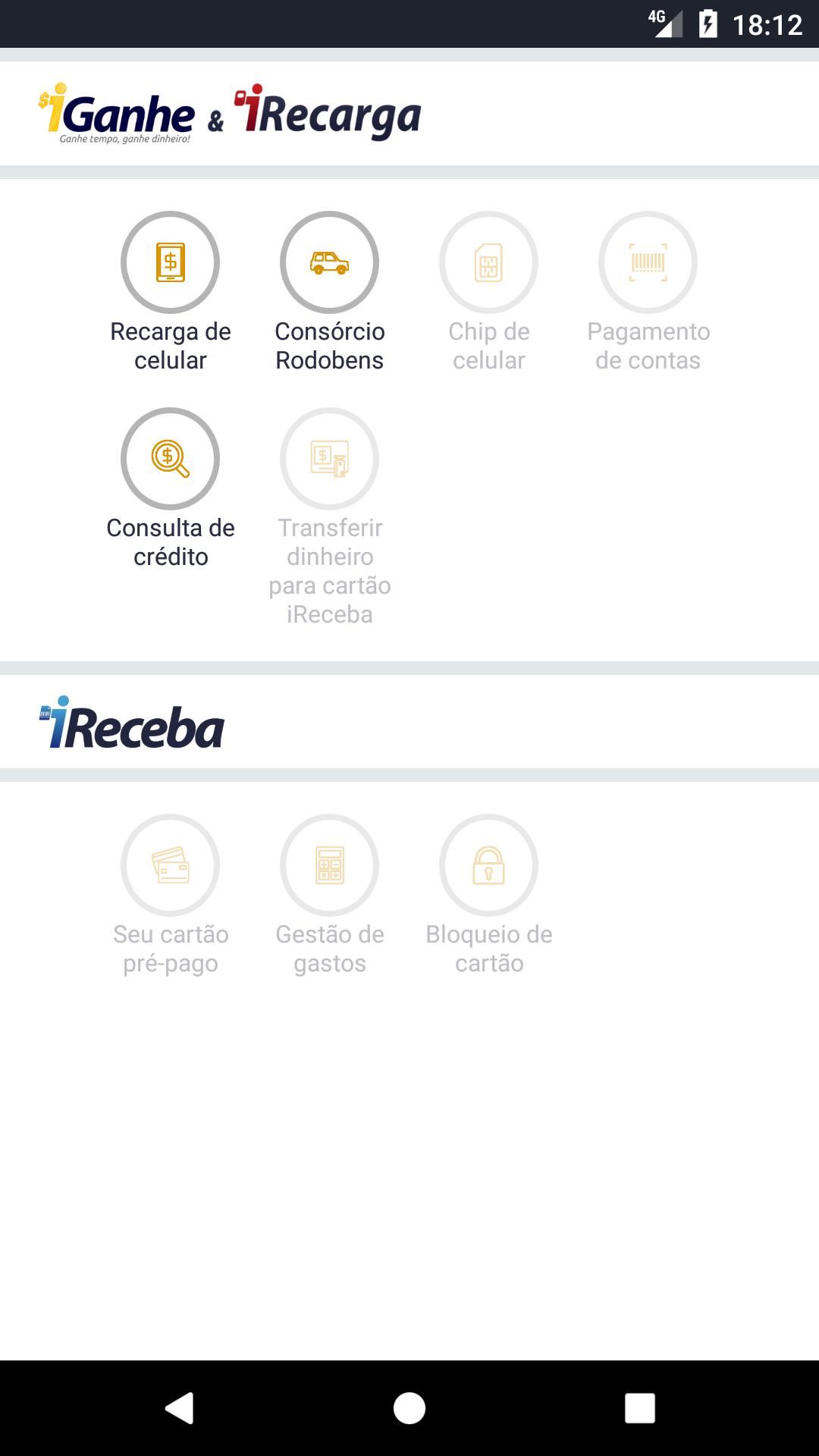Select the Consulta de crédito magnifier icon
Image resolution: width=819 pixels, height=1456 pixels.
(x=170, y=459)
